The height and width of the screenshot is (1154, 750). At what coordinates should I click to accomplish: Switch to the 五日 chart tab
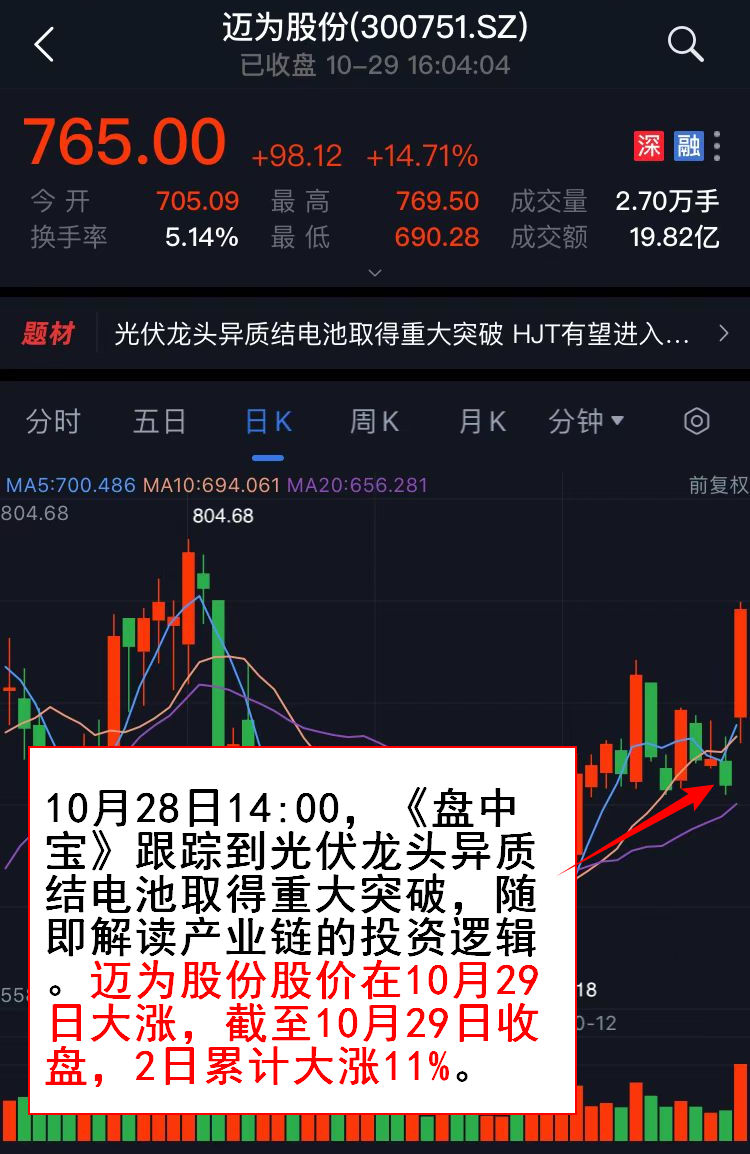[160, 422]
